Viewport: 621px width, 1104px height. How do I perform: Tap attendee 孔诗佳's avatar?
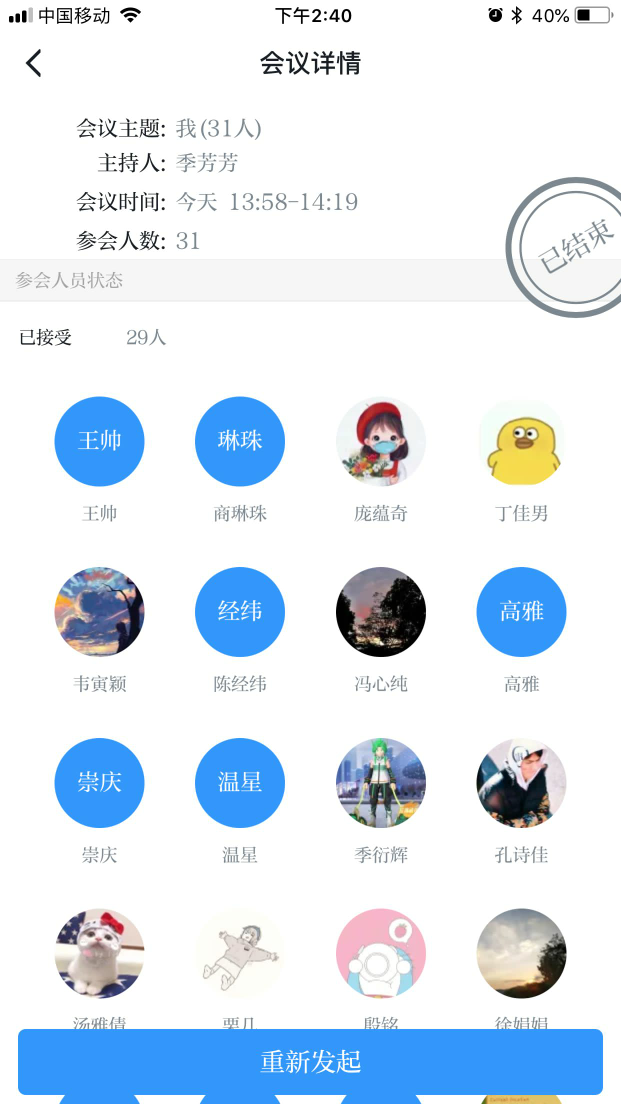click(521, 783)
